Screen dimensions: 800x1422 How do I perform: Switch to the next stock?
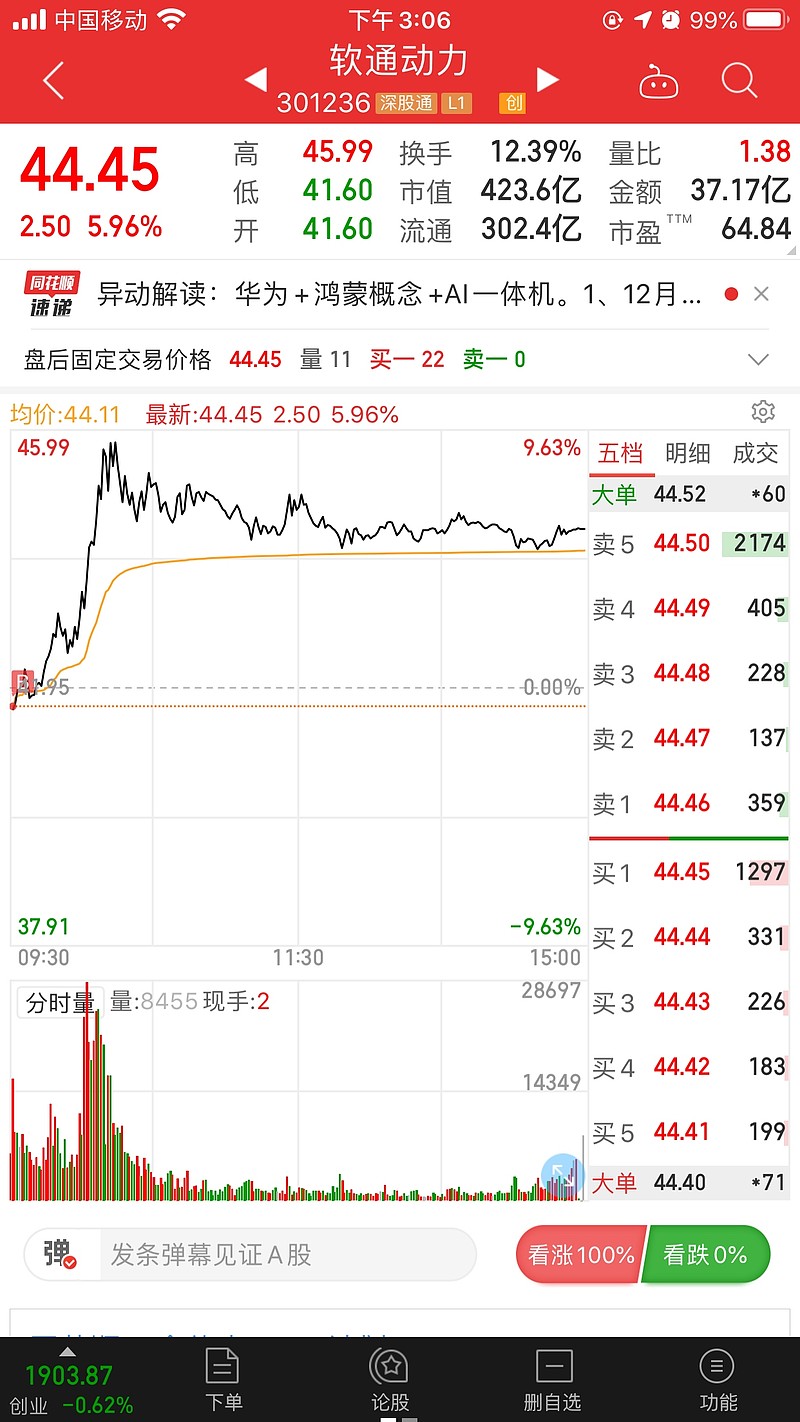click(546, 80)
